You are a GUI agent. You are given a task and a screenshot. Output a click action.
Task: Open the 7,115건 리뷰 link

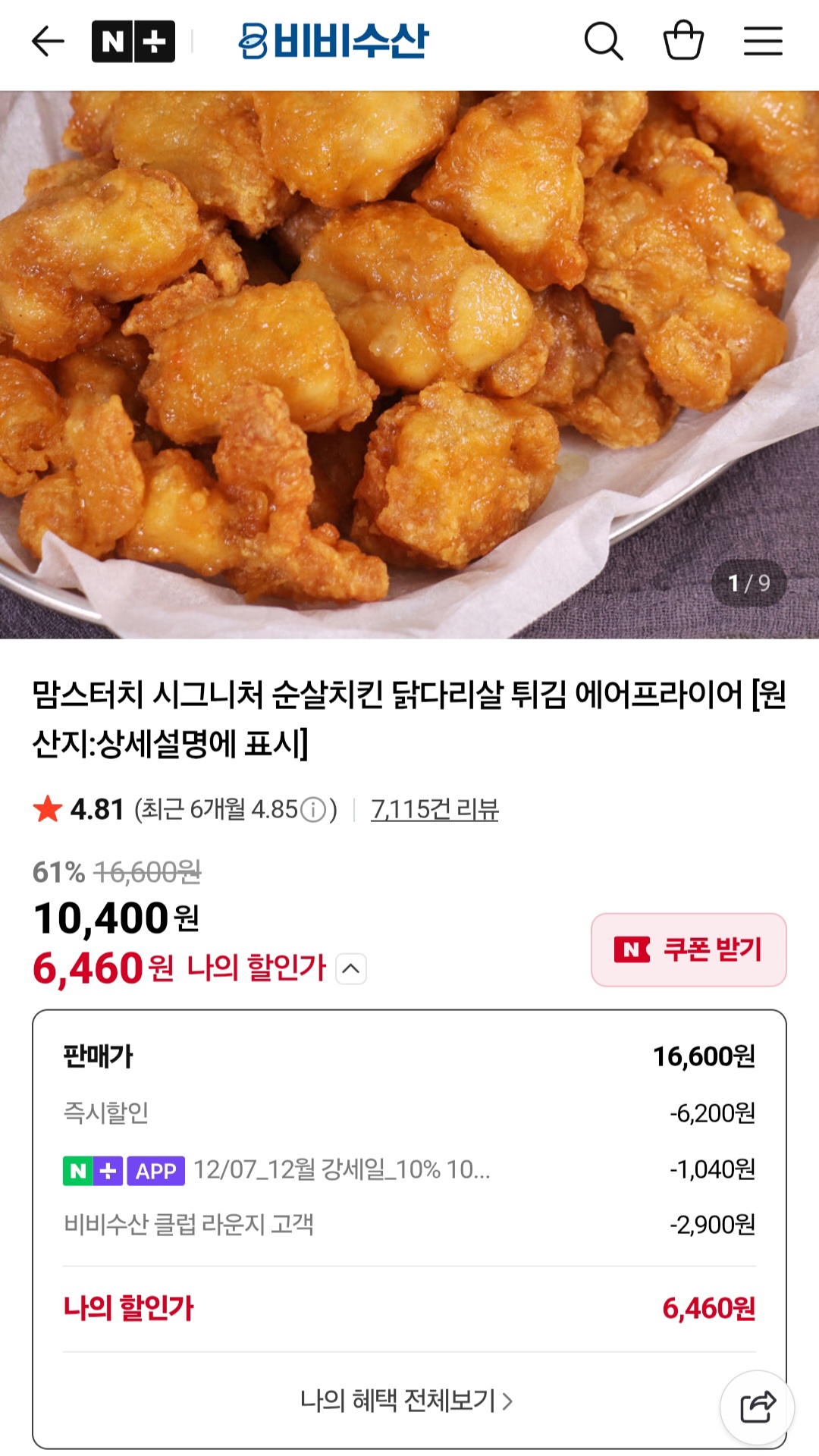point(435,810)
